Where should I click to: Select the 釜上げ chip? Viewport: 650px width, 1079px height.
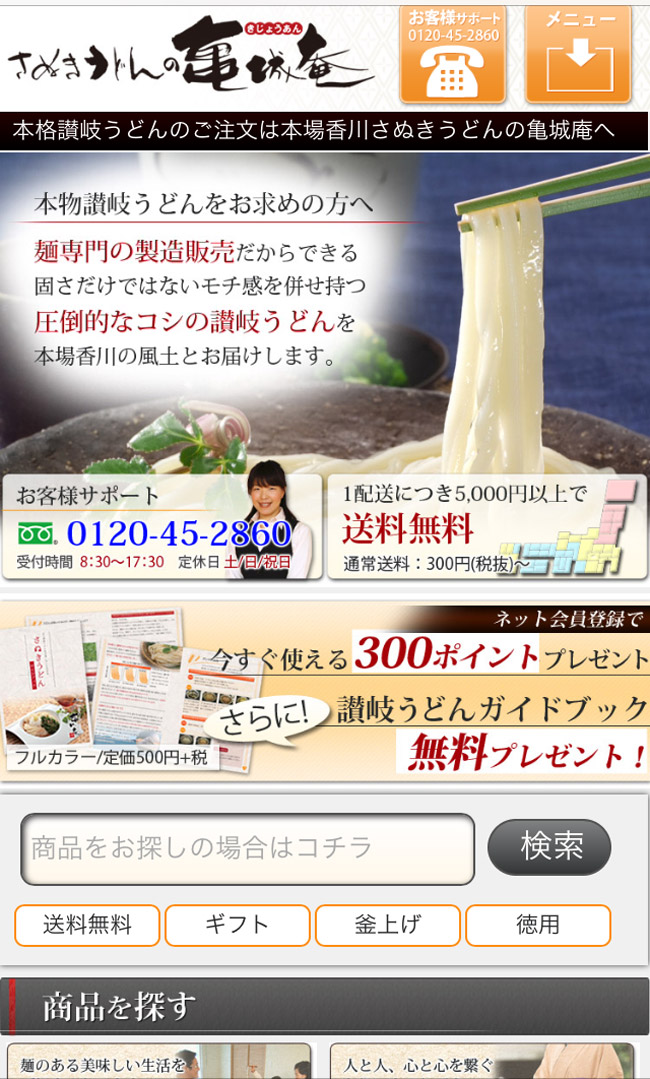(388, 926)
